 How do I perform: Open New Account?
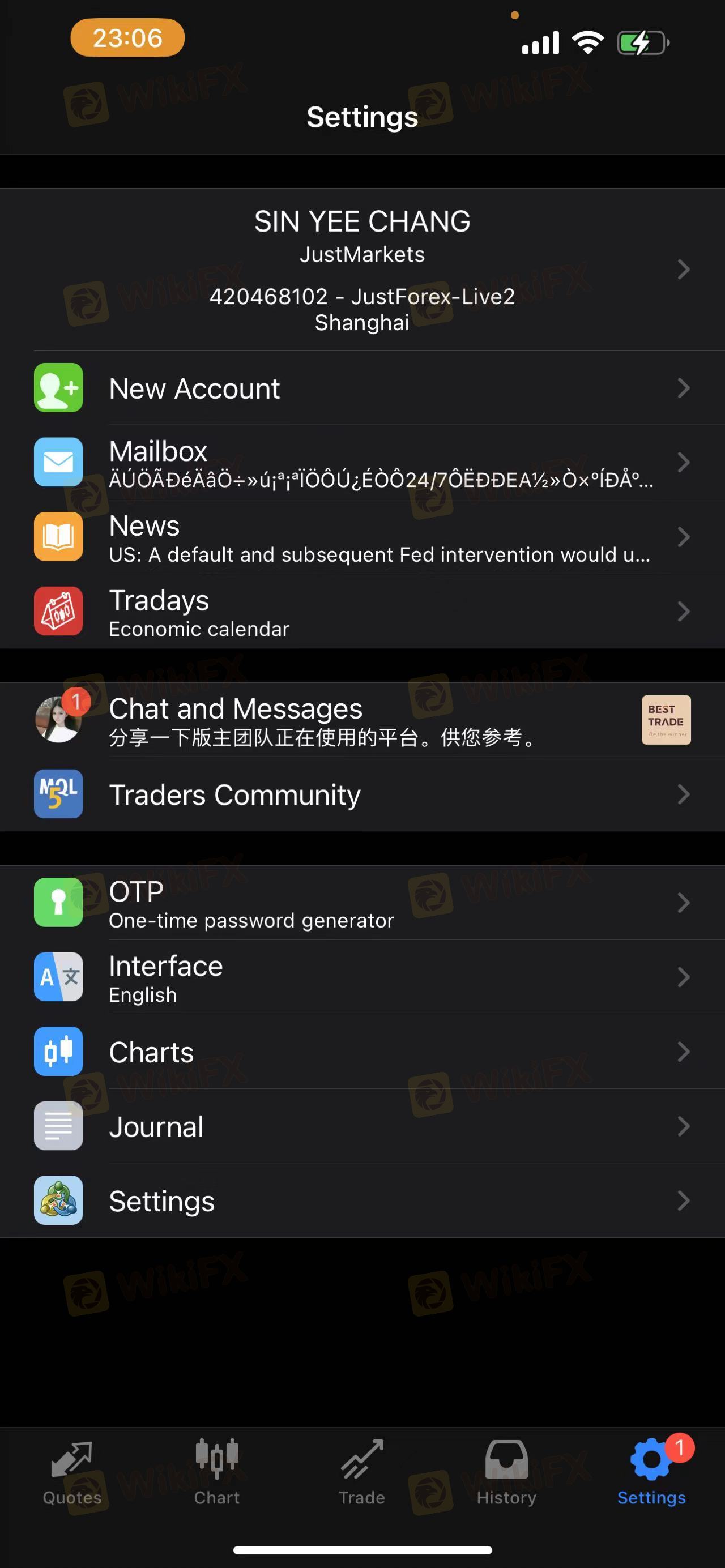[x=362, y=388]
